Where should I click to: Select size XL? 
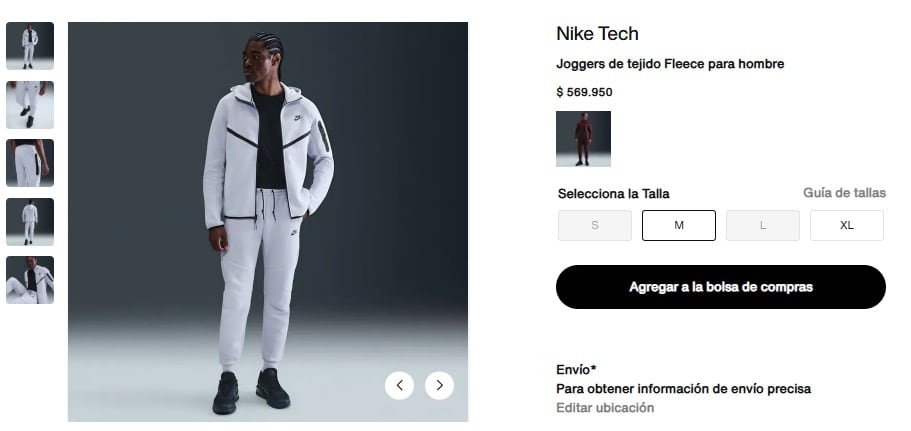(x=847, y=225)
